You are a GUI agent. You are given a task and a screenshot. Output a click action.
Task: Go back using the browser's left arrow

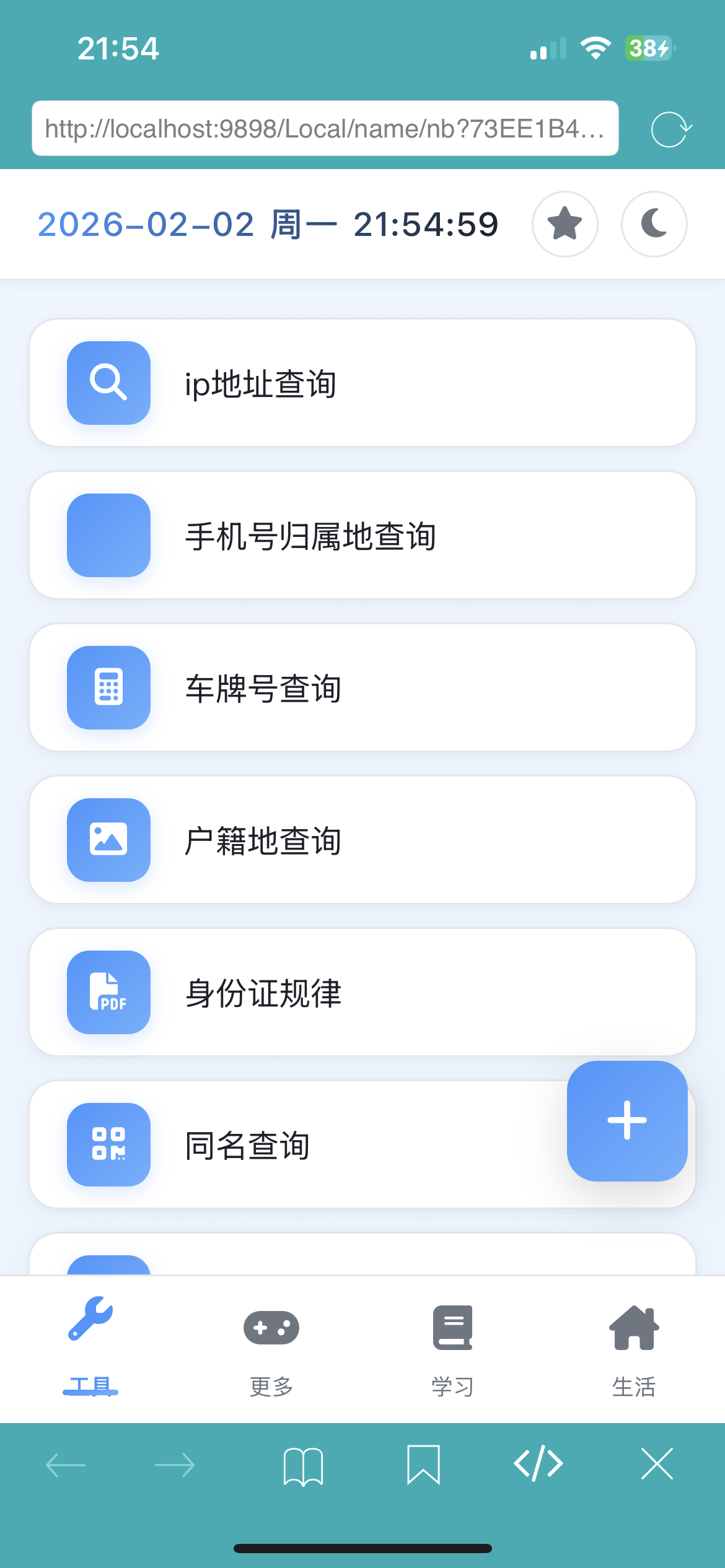66,1465
